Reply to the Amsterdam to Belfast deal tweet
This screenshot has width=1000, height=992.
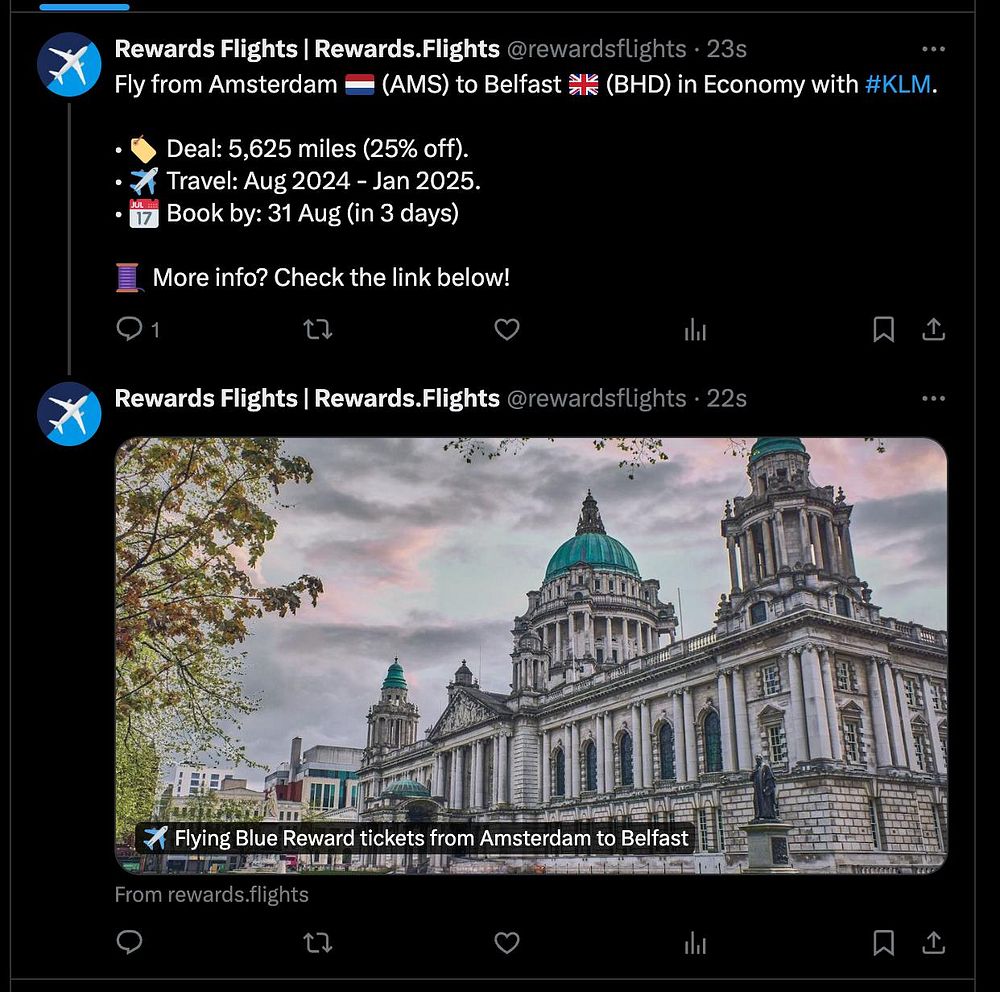click(130, 329)
